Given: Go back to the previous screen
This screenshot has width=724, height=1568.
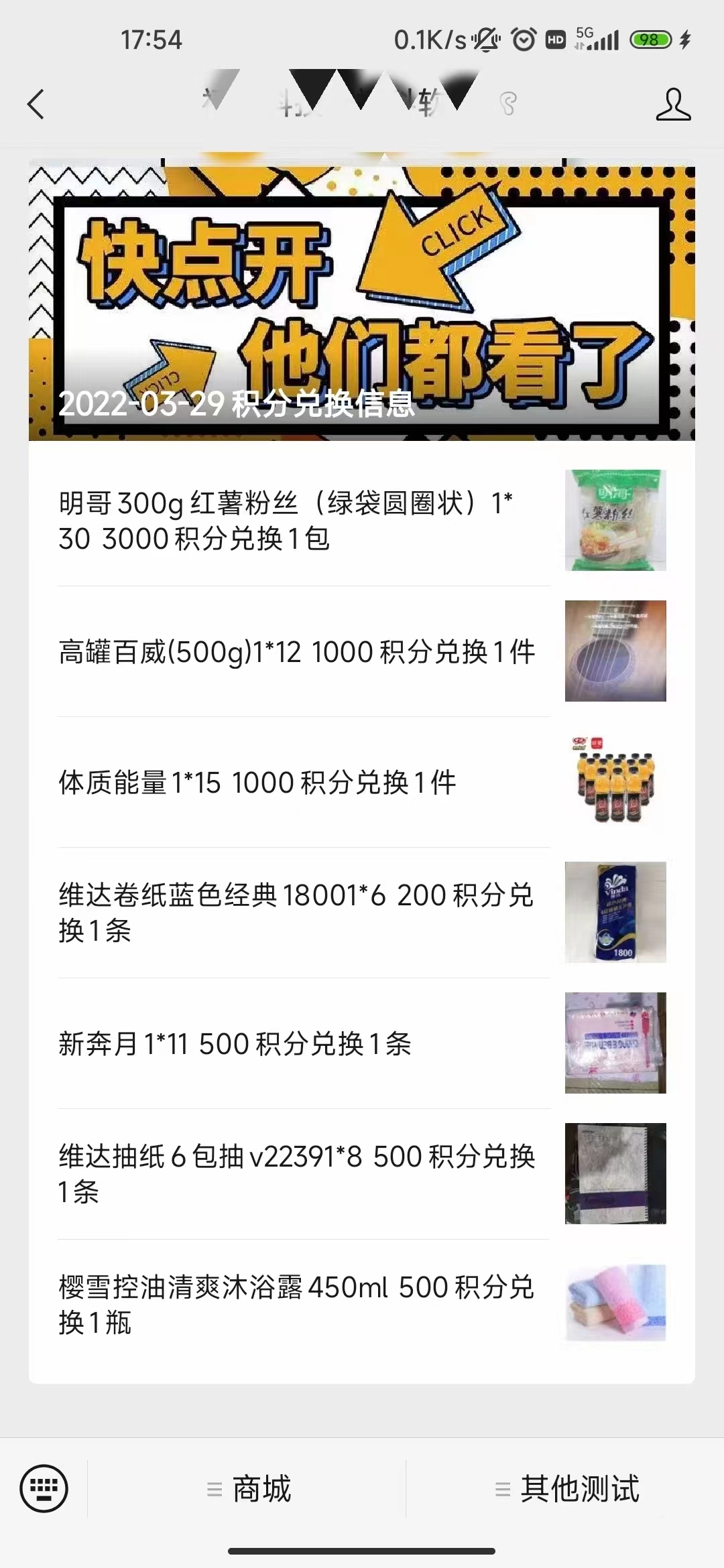Looking at the screenshot, I should [x=36, y=105].
